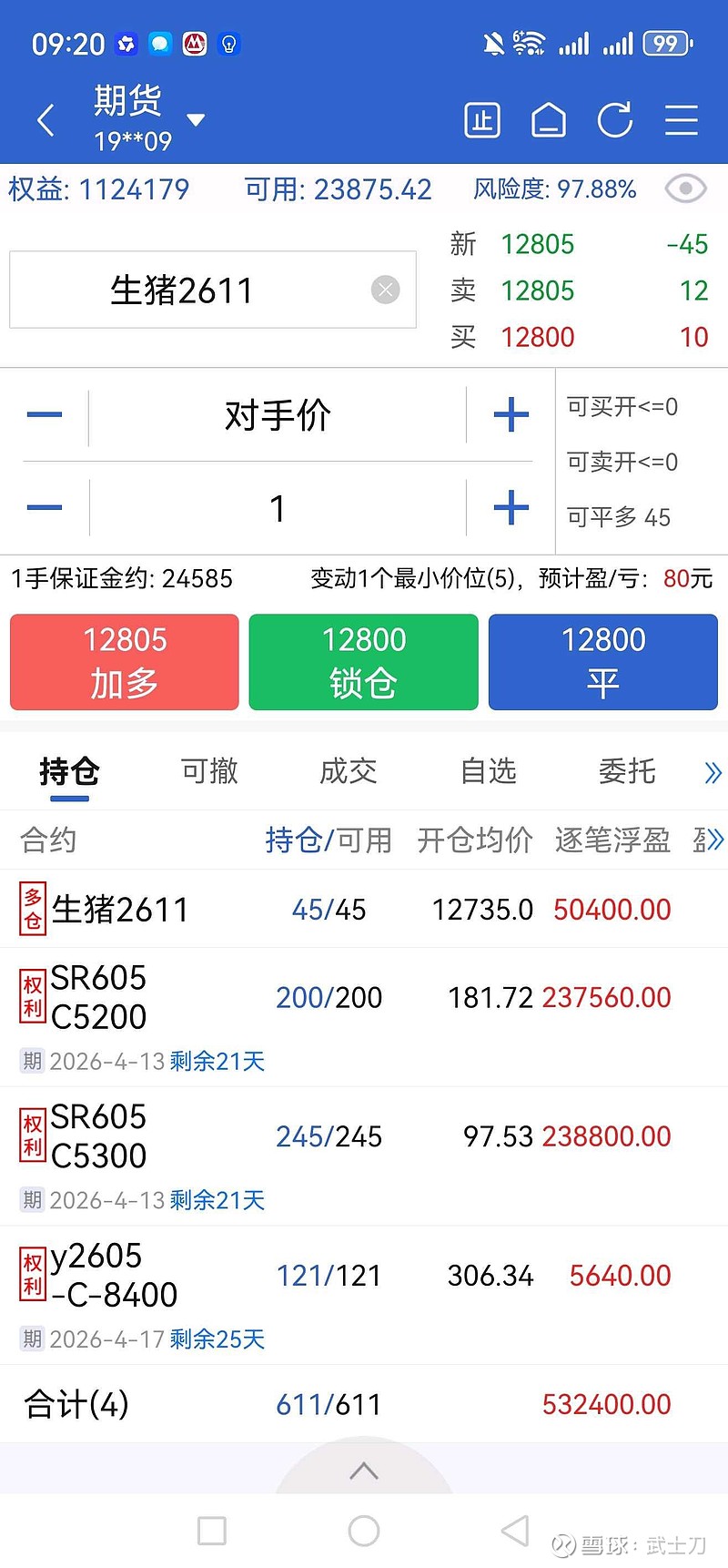Increase the 对手价 price

pyautogui.click(x=511, y=415)
